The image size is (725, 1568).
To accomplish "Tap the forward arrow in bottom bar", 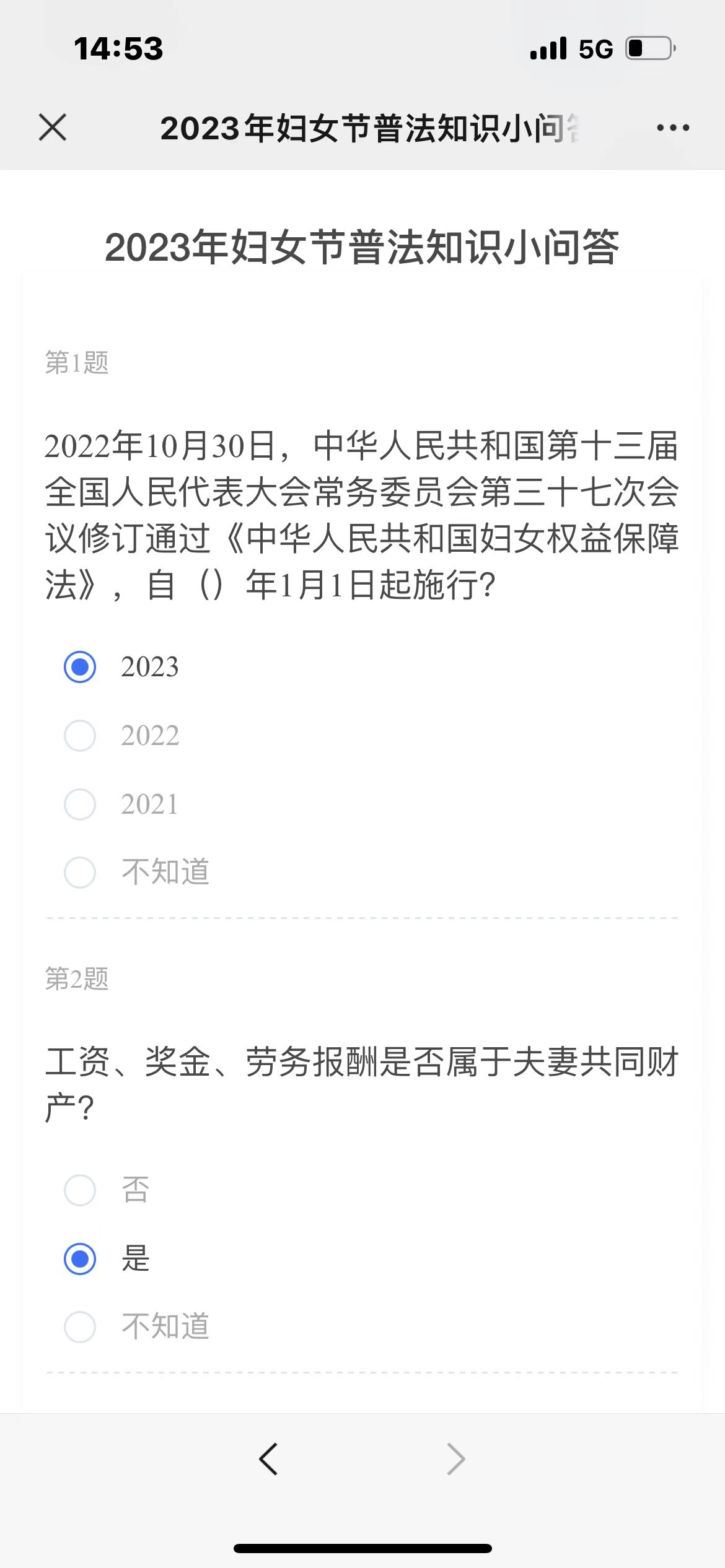I will coord(456,1459).
